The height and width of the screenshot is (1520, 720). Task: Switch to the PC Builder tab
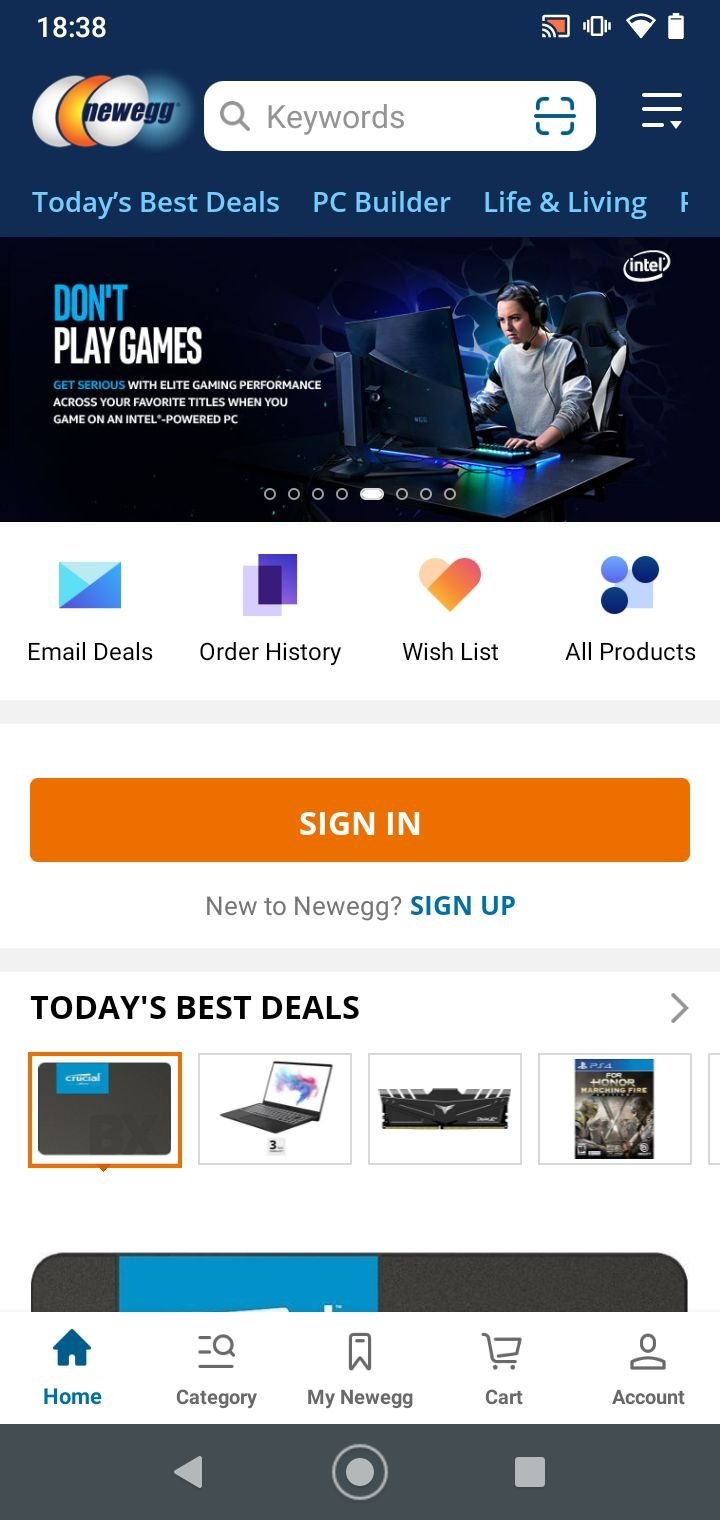click(381, 202)
